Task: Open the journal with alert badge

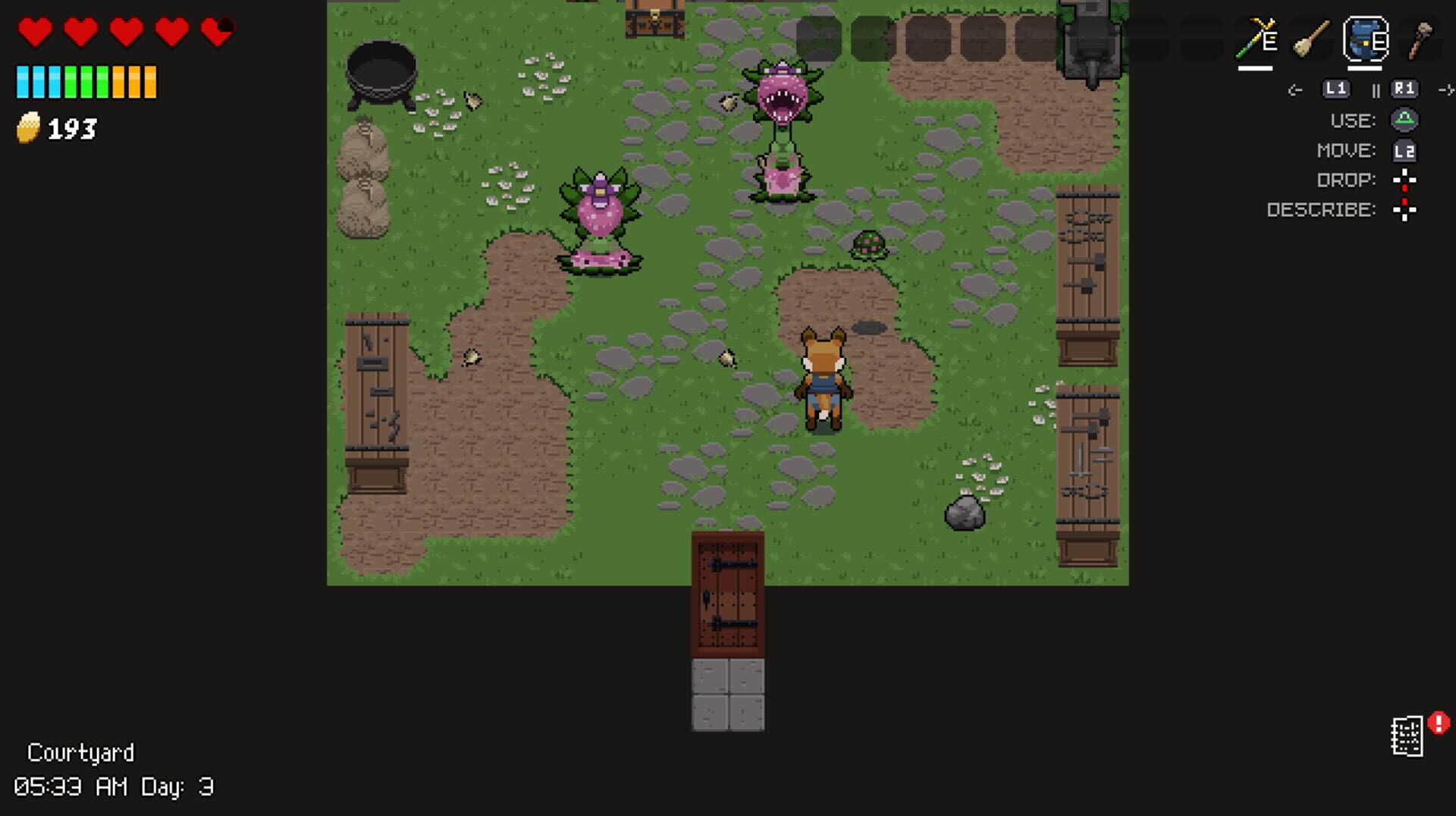Action: (x=1408, y=736)
